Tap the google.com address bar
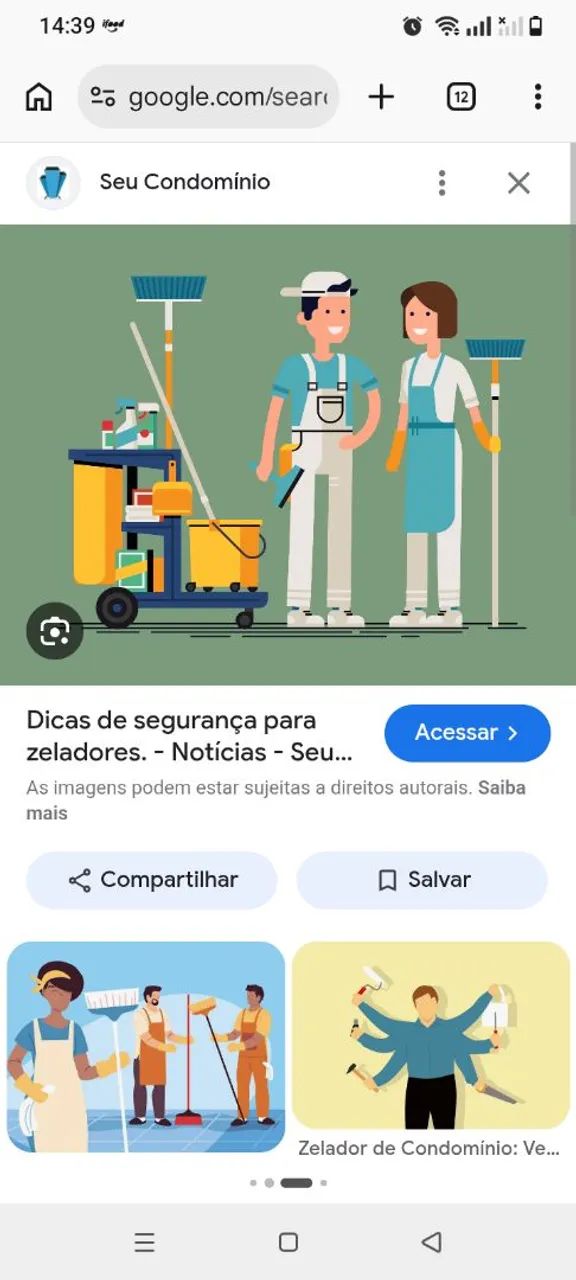The height and width of the screenshot is (1280, 576). tap(208, 97)
